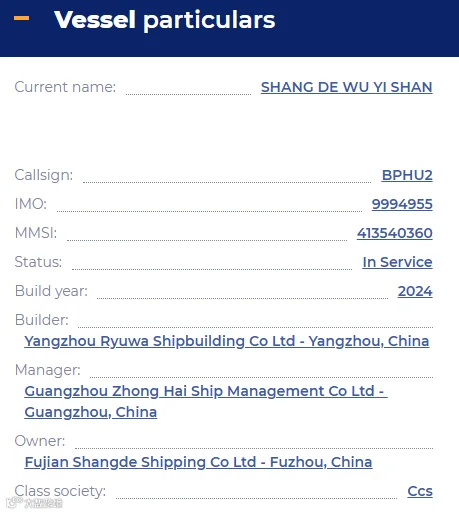View owner Fujian Shangde Shipping Co Ltd
The height and width of the screenshot is (514, 459).
(x=198, y=462)
